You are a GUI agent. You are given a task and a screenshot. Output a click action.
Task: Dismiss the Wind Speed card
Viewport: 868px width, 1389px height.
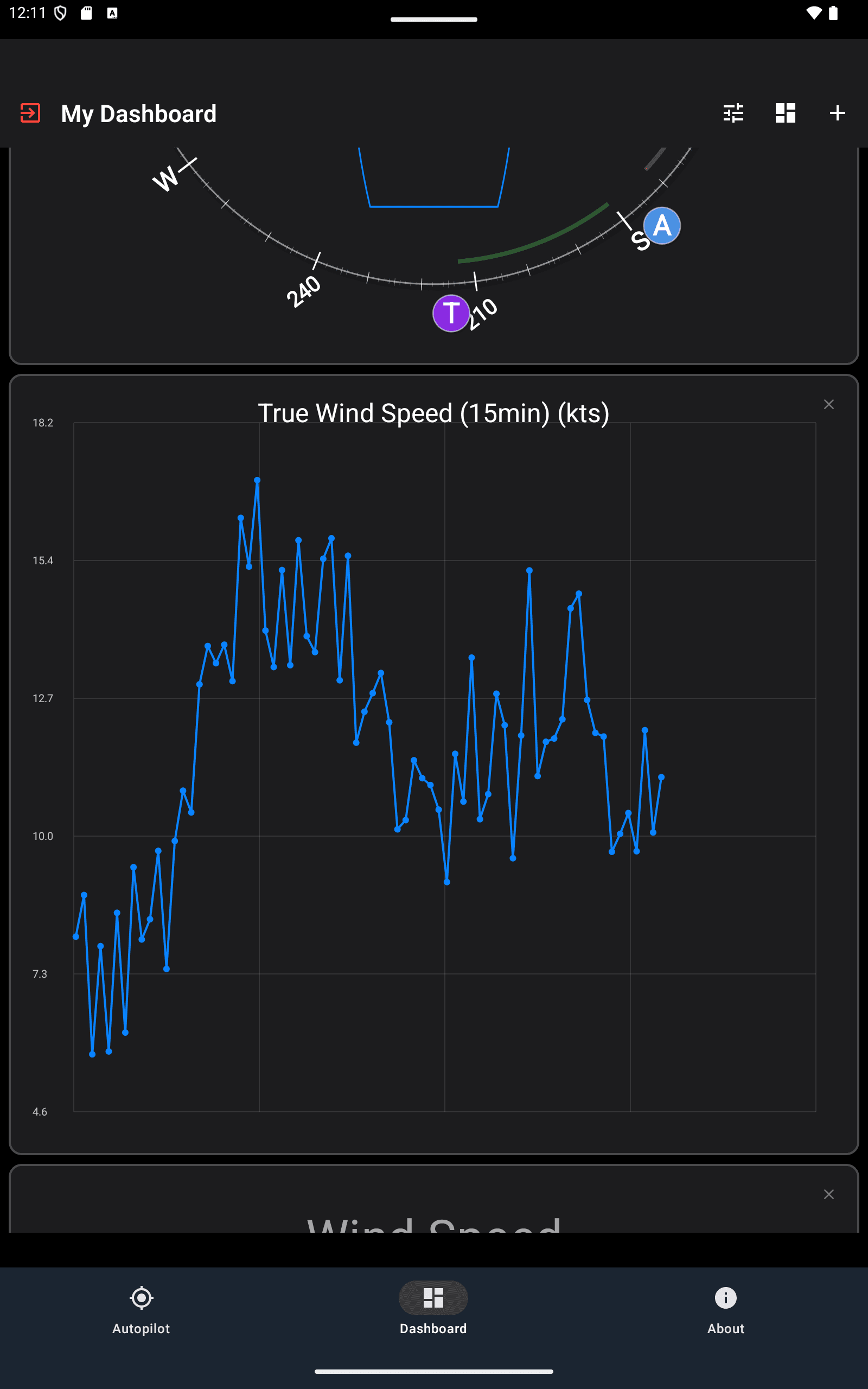828,1194
